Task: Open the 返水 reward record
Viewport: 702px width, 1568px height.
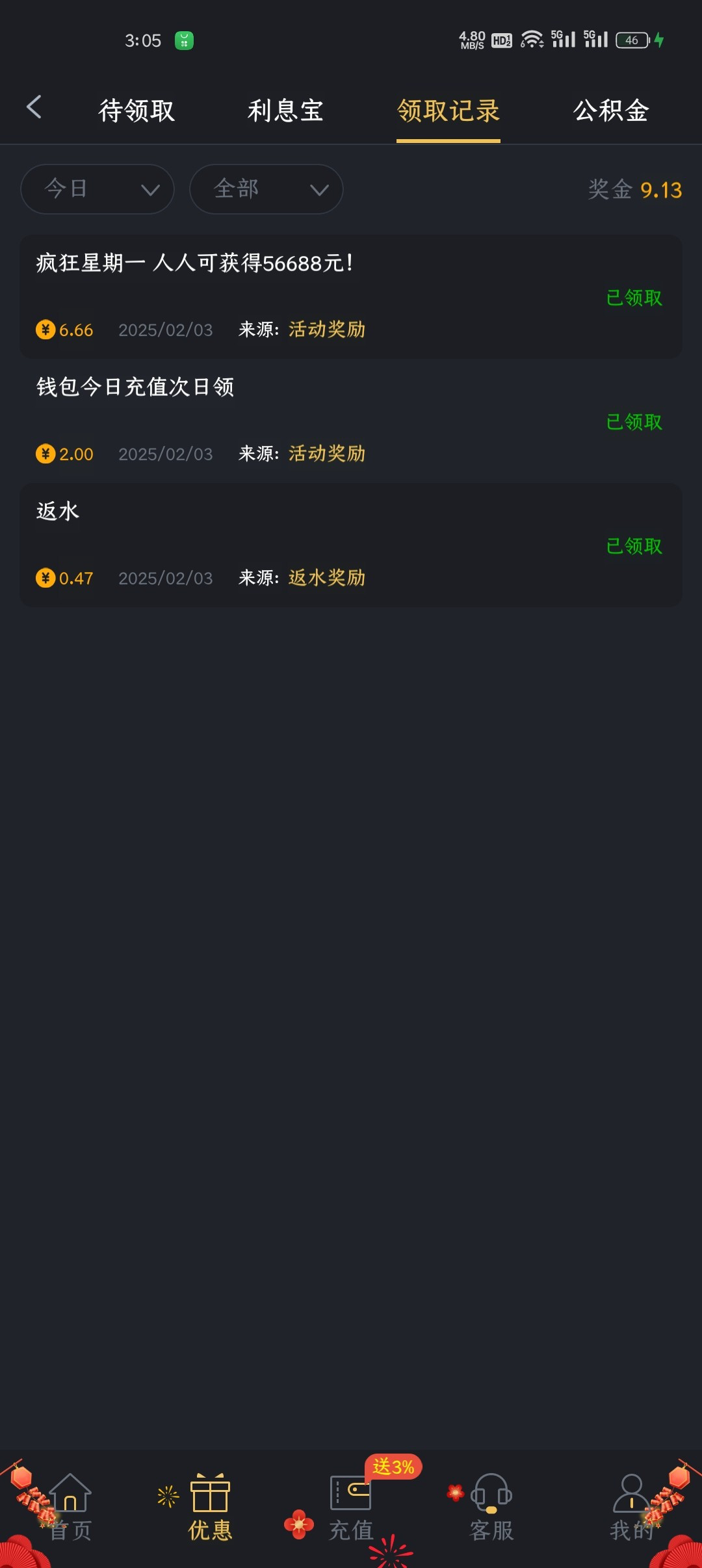Action: pyautogui.click(x=351, y=545)
